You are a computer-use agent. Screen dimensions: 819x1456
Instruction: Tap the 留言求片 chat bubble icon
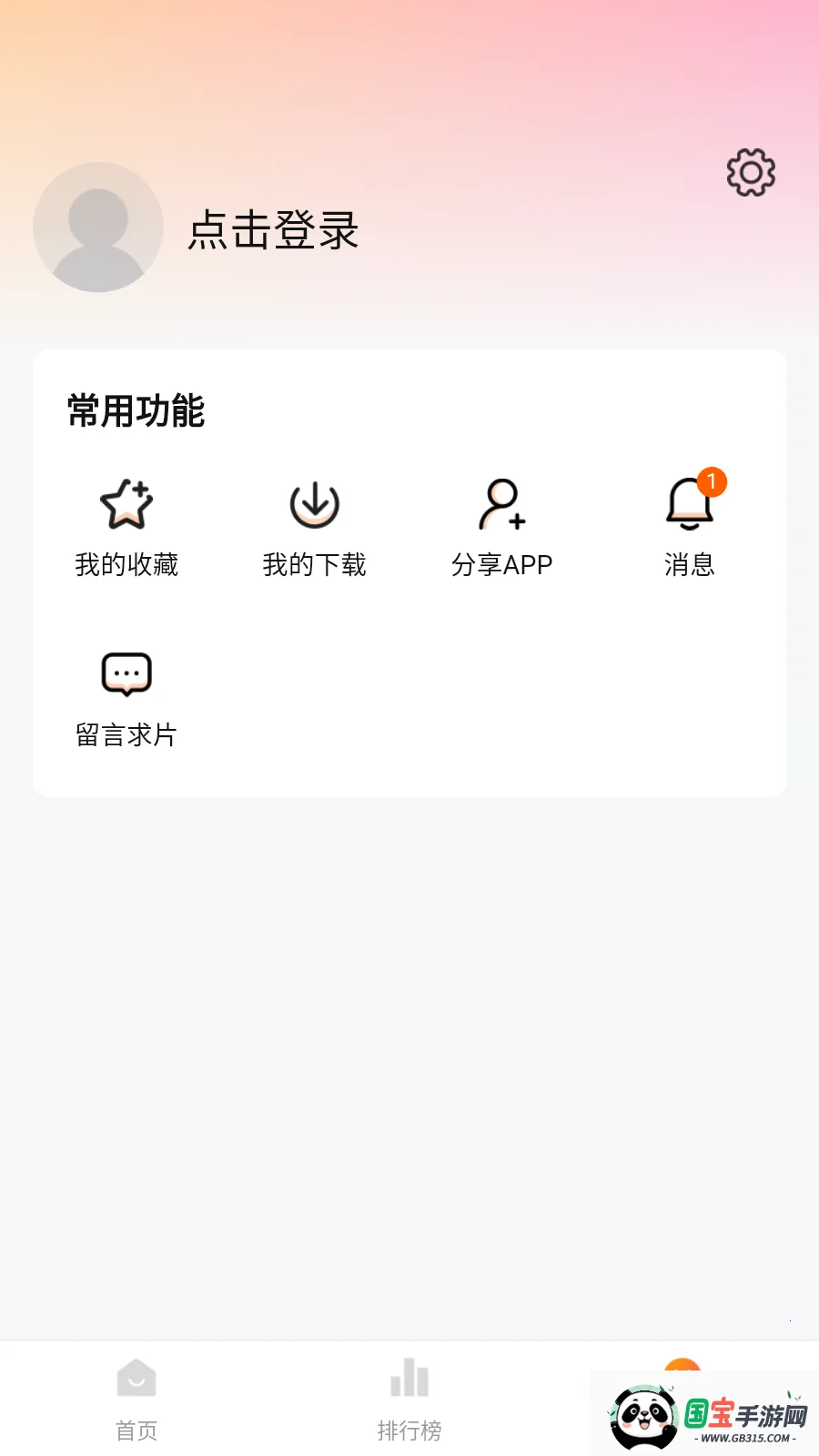click(127, 673)
